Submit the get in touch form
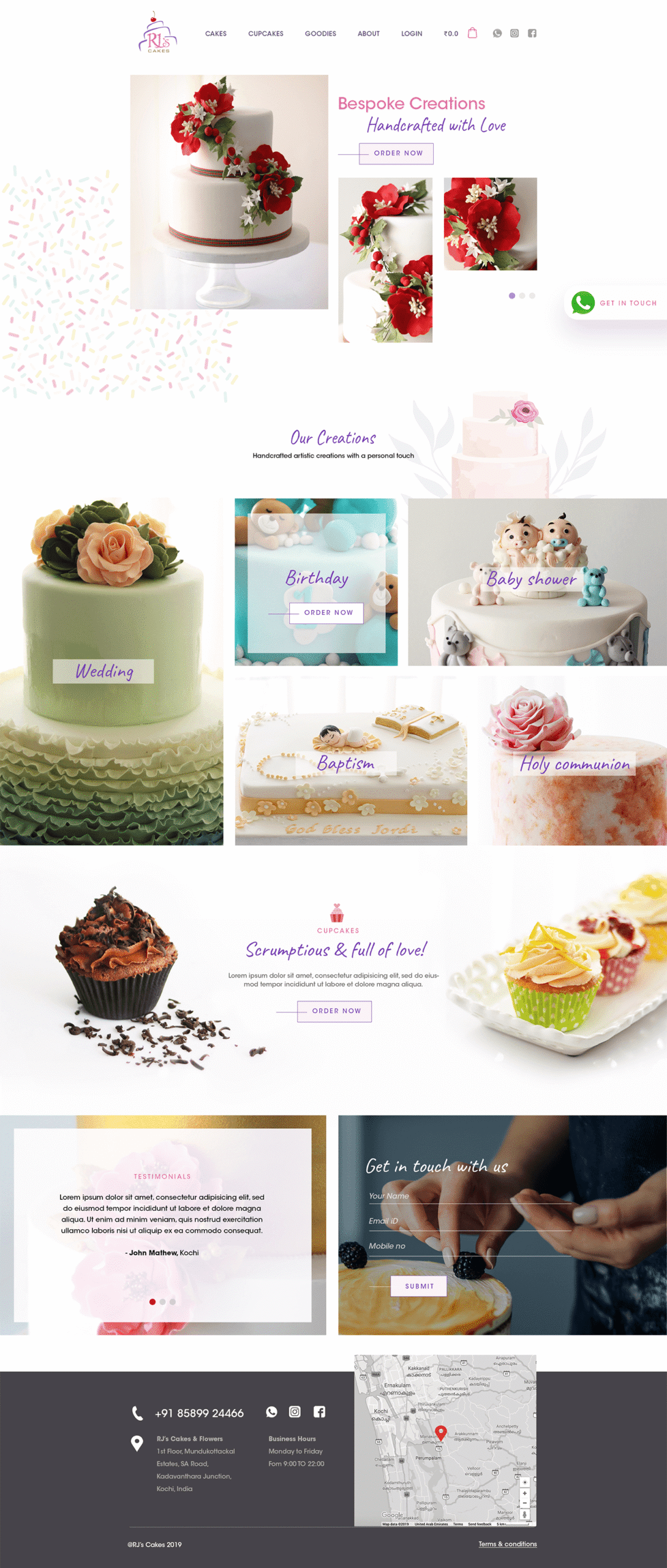The image size is (667, 1568). [418, 1286]
